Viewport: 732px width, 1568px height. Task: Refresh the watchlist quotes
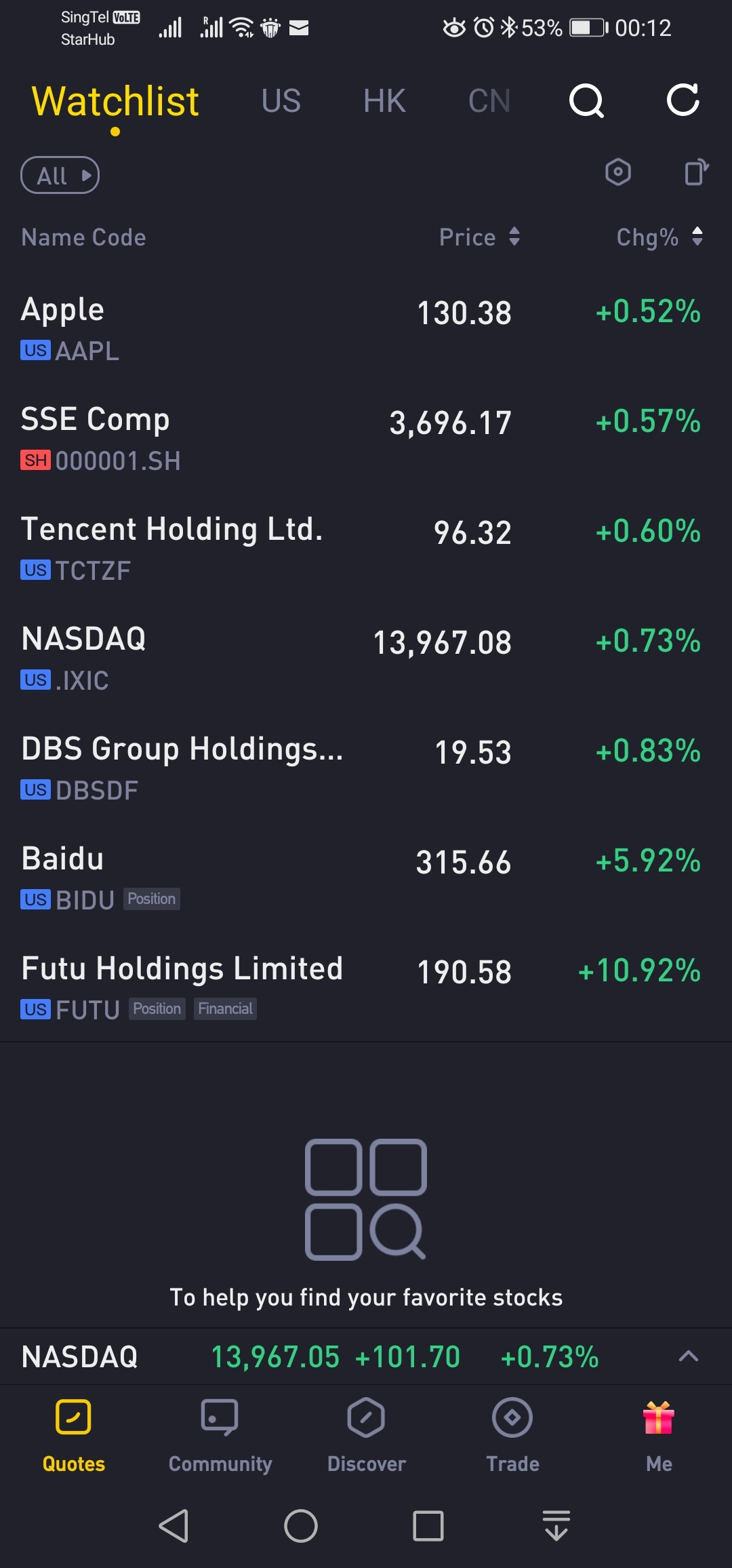(x=683, y=100)
